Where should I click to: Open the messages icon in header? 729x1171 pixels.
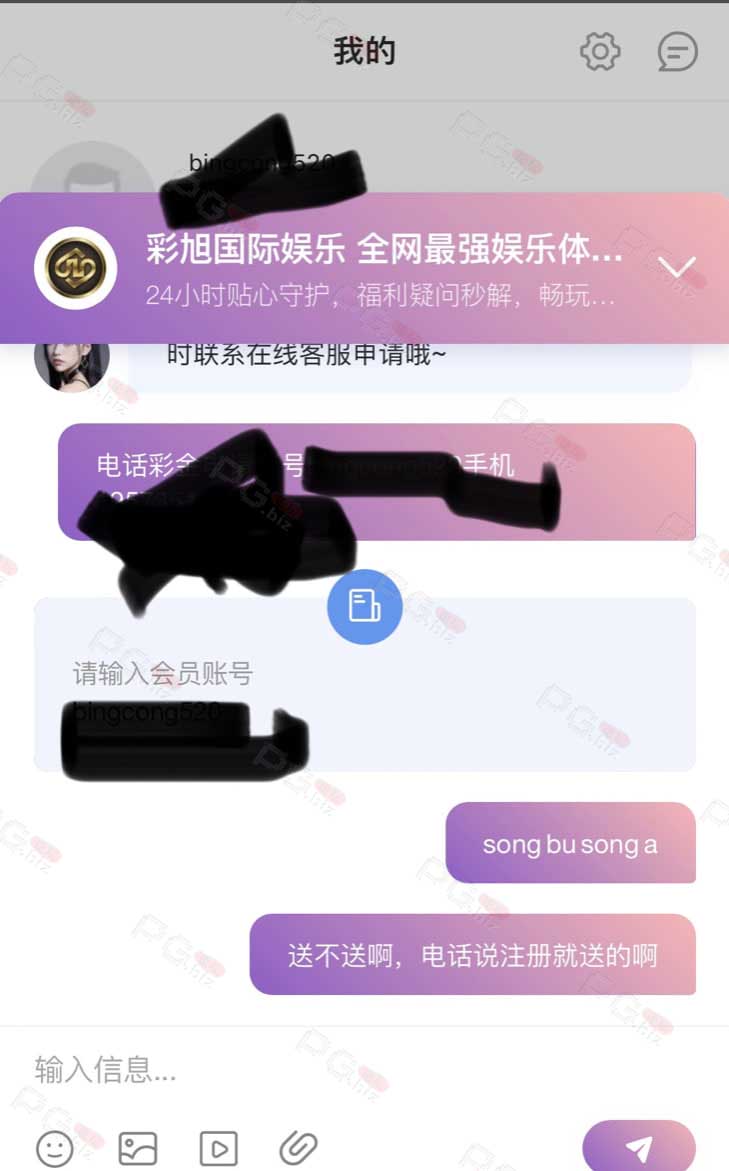[x=677, y=52]
